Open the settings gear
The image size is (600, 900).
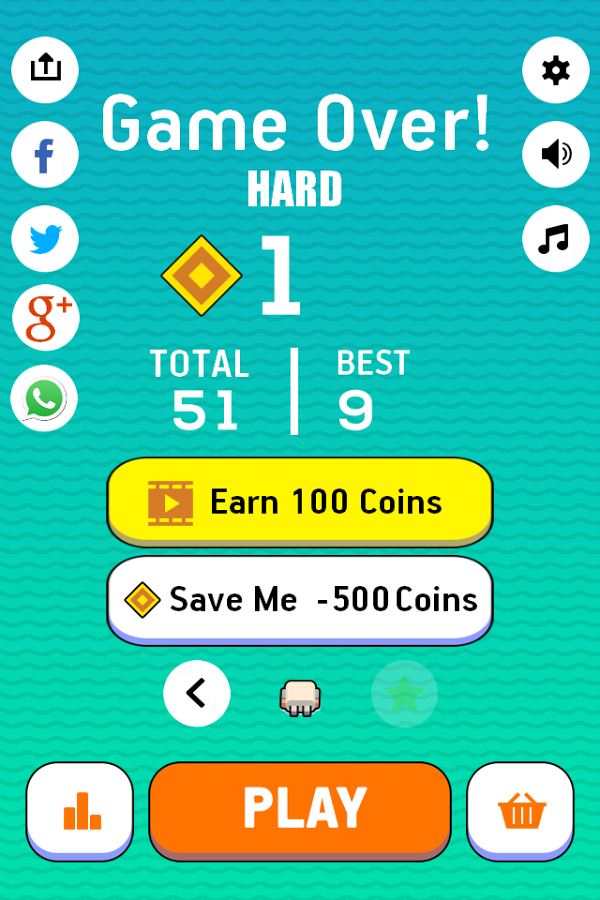click(x=555, y=70)
